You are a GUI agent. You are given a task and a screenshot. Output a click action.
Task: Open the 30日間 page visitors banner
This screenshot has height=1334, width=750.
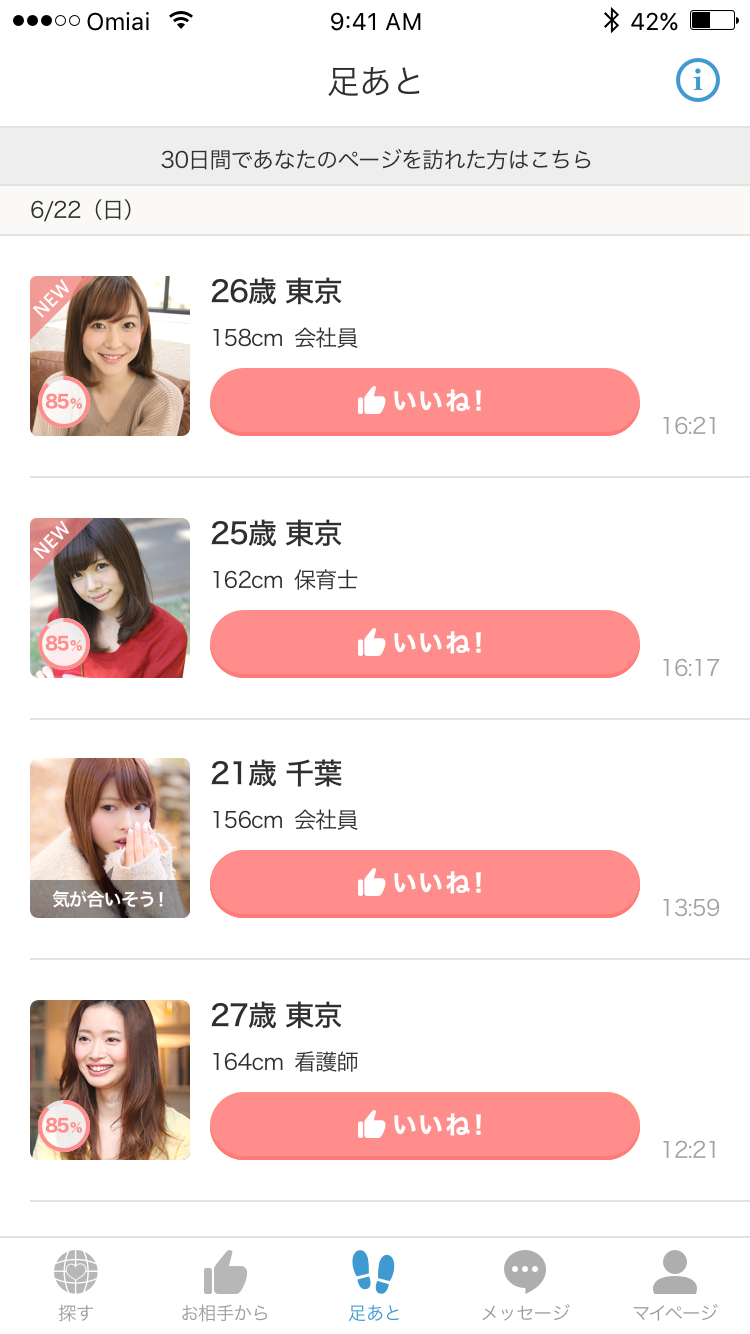[375, 158]
